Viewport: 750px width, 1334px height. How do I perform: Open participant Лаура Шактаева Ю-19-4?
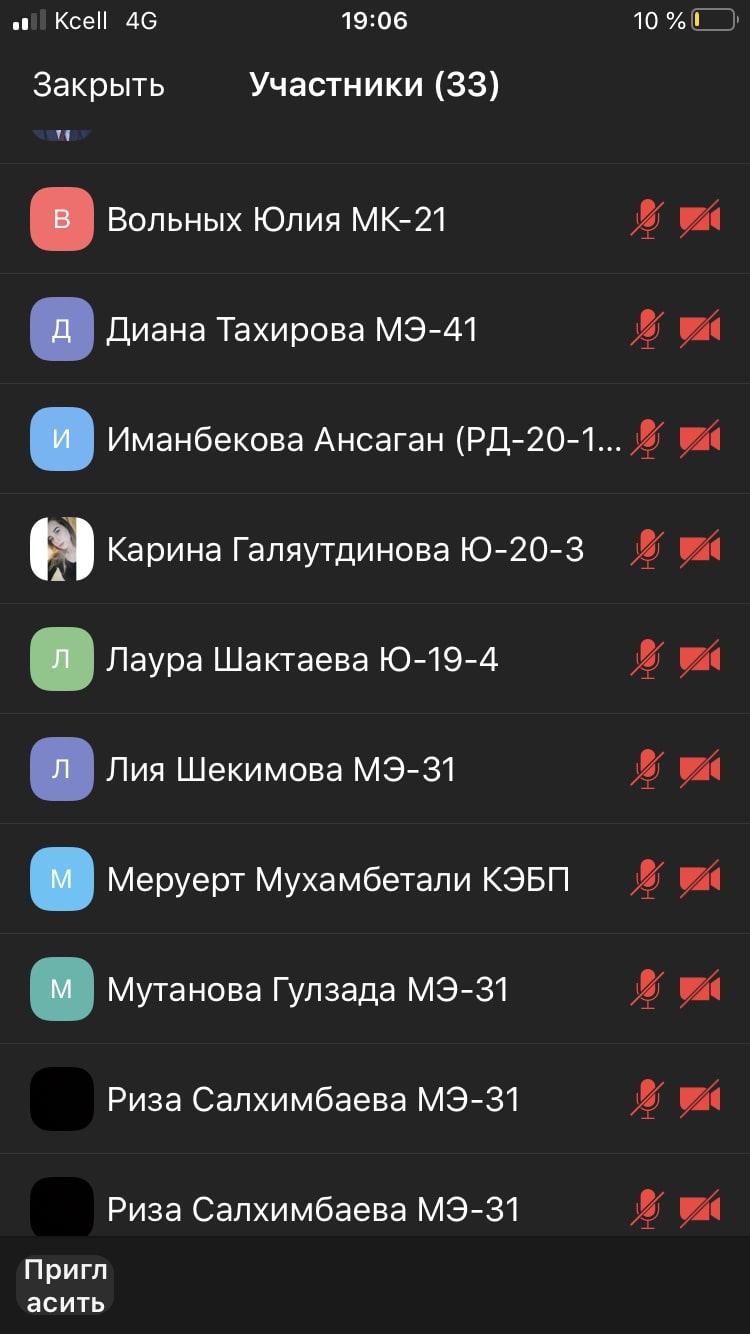[x=302, y=659]
